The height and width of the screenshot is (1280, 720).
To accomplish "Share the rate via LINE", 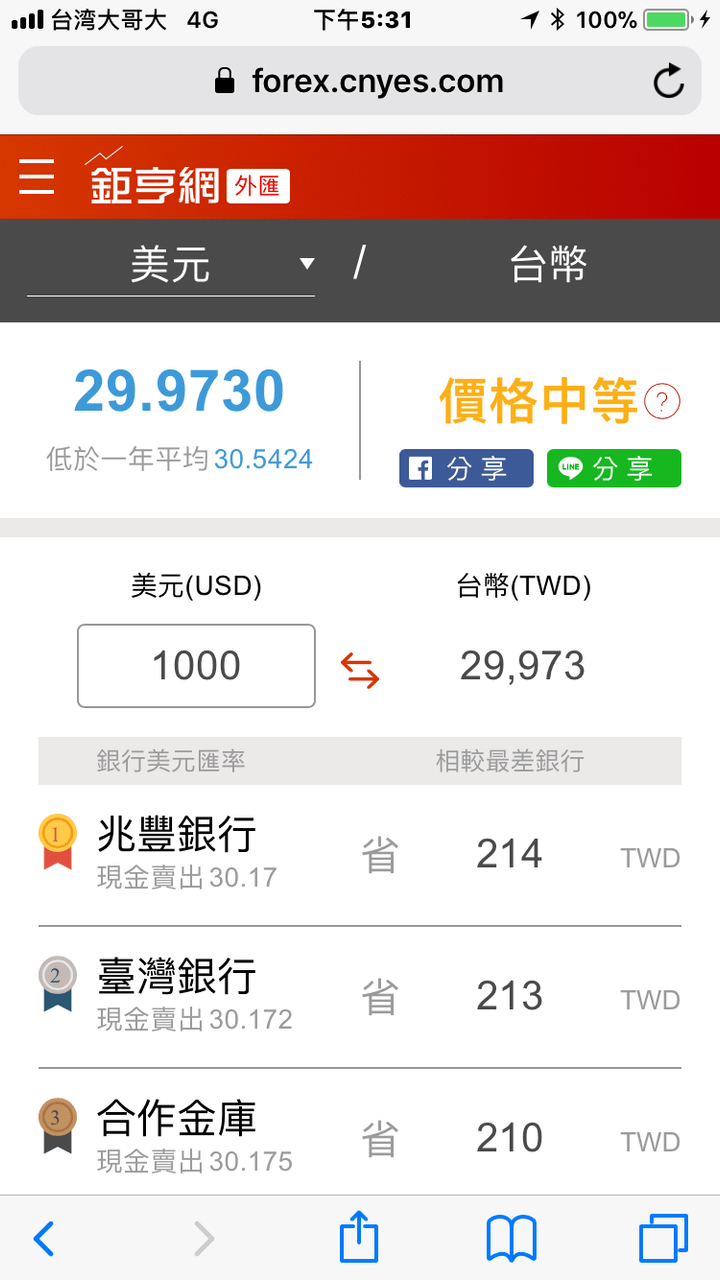I will click(x=613, y=468).
